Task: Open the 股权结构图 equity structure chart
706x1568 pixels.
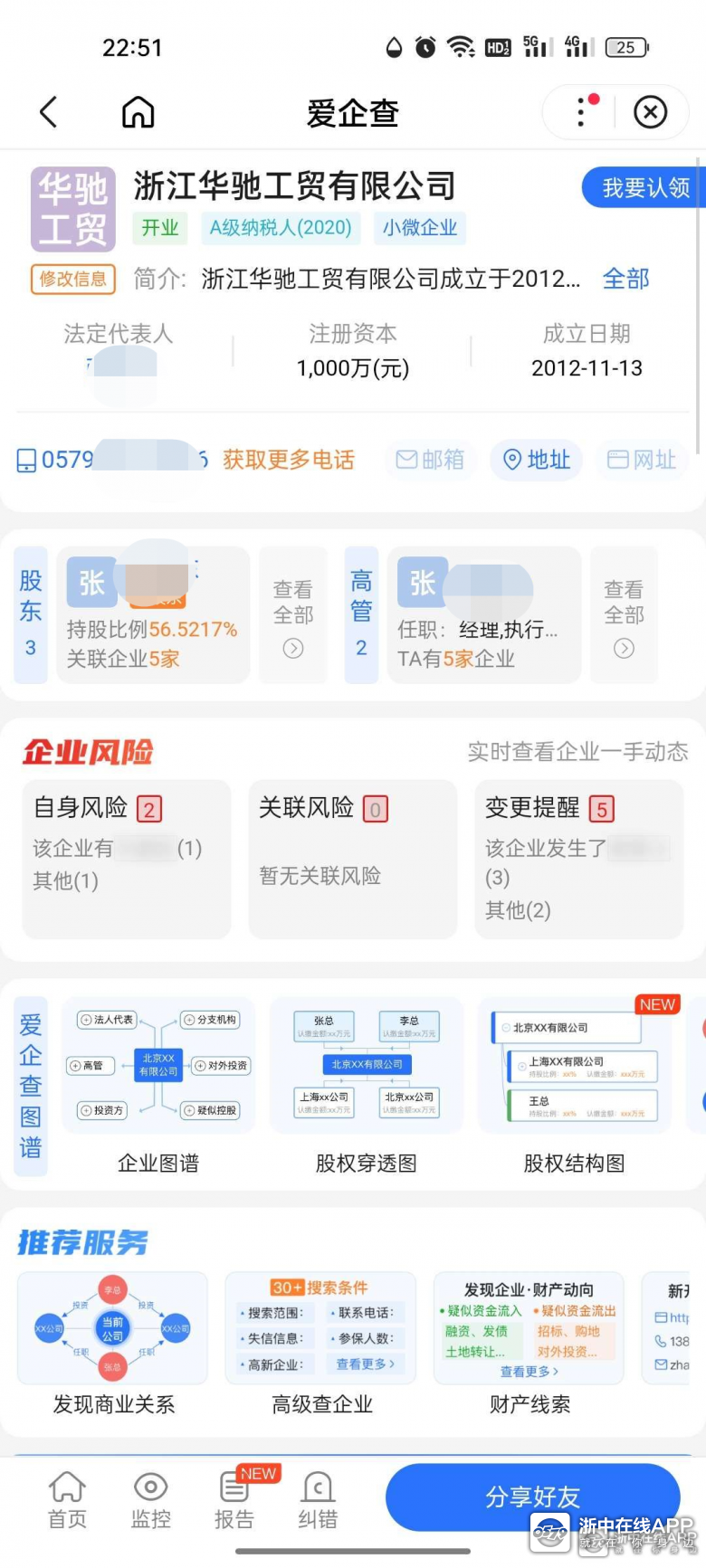Action: [x=575, y=1086]
